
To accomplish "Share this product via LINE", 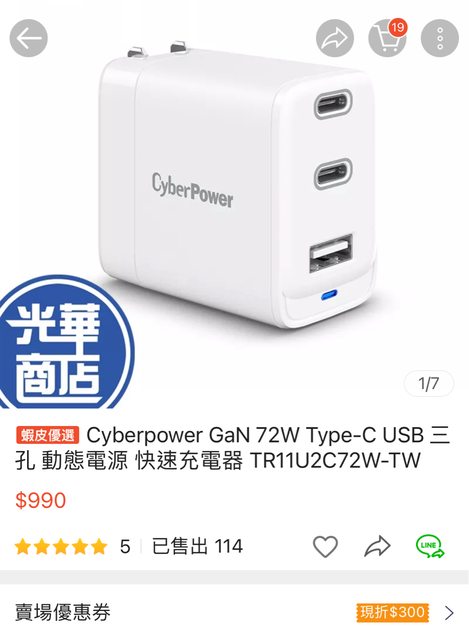I will 430,547.
